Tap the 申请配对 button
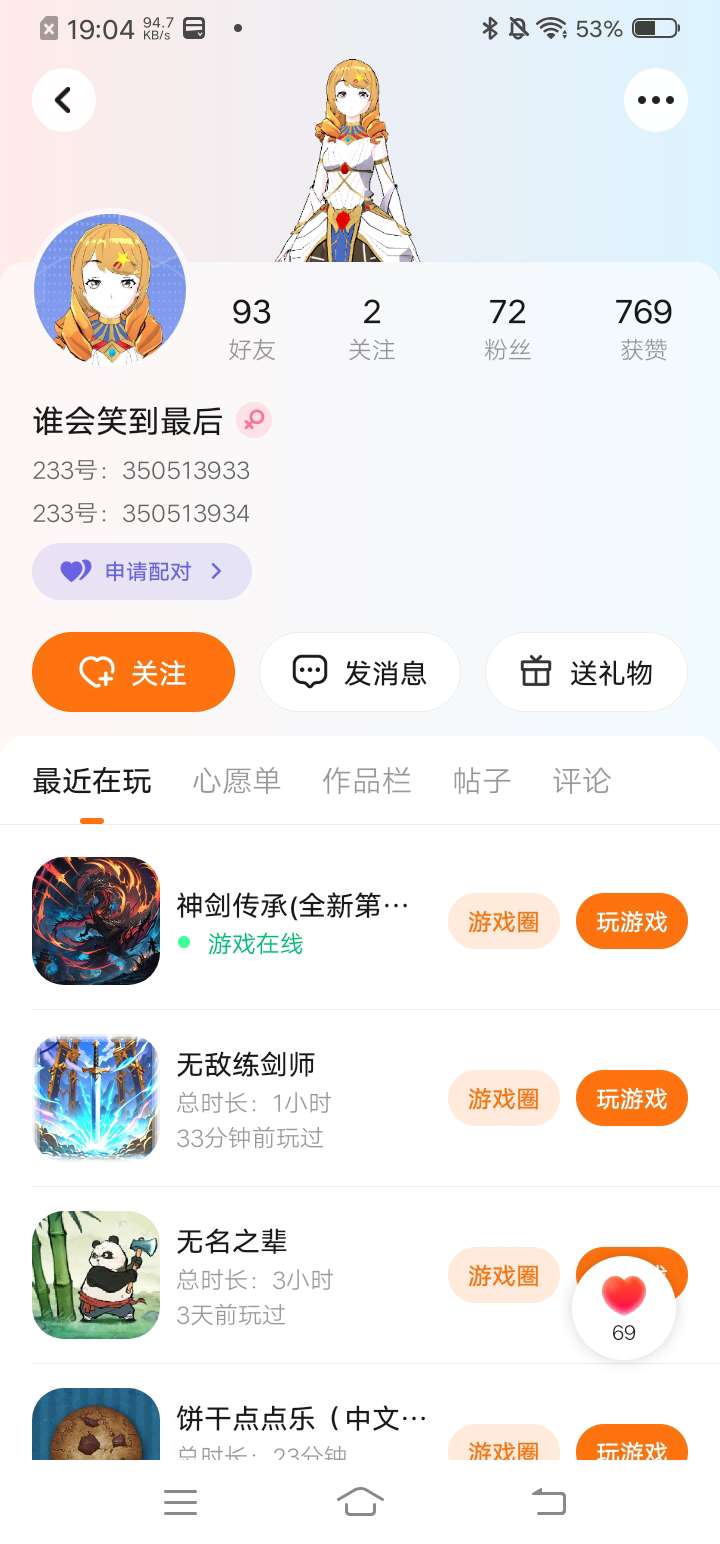The width and height of the screenshot is (720, 1544). 142,572
